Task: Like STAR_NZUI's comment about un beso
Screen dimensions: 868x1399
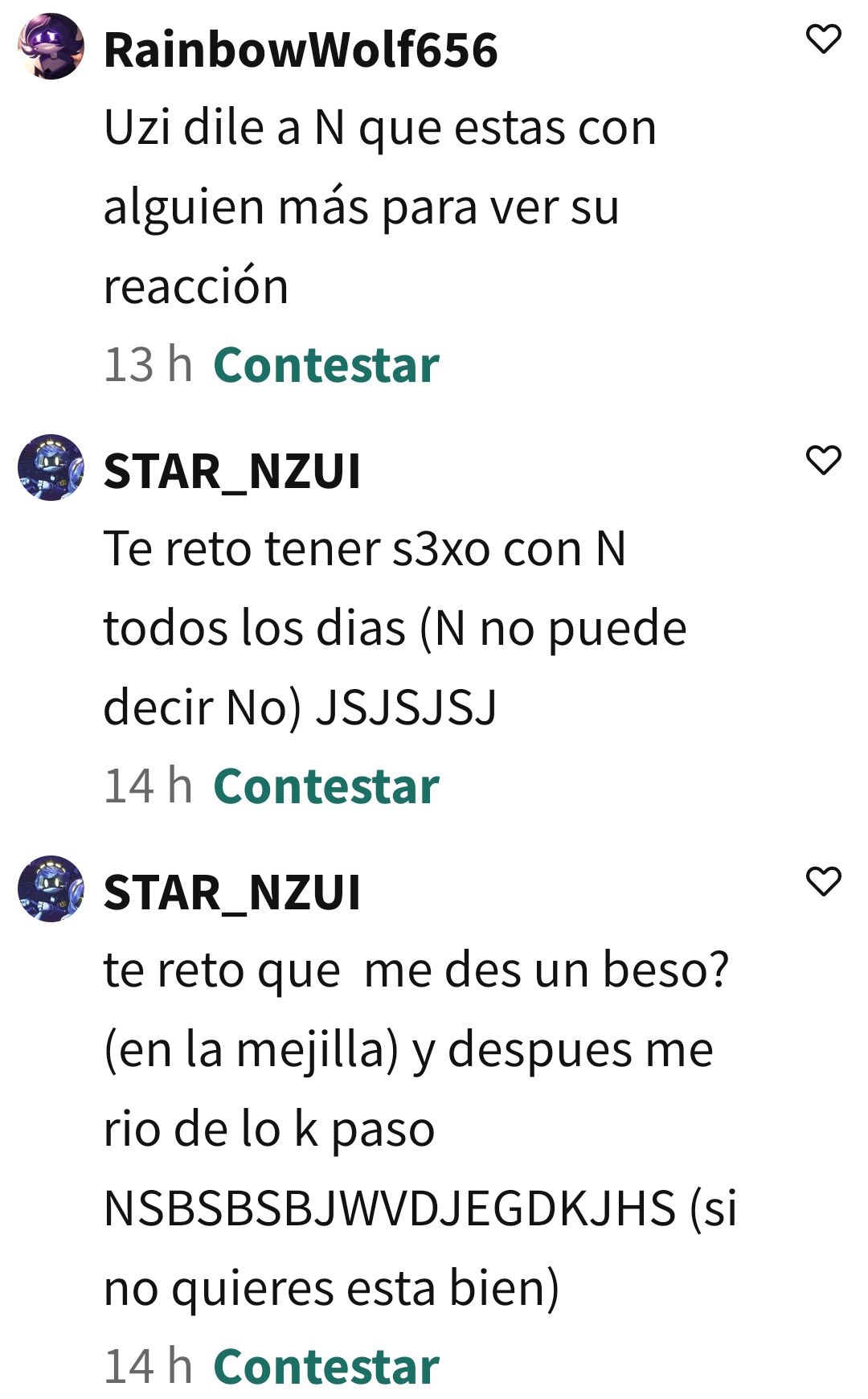Action: (823, 882)
